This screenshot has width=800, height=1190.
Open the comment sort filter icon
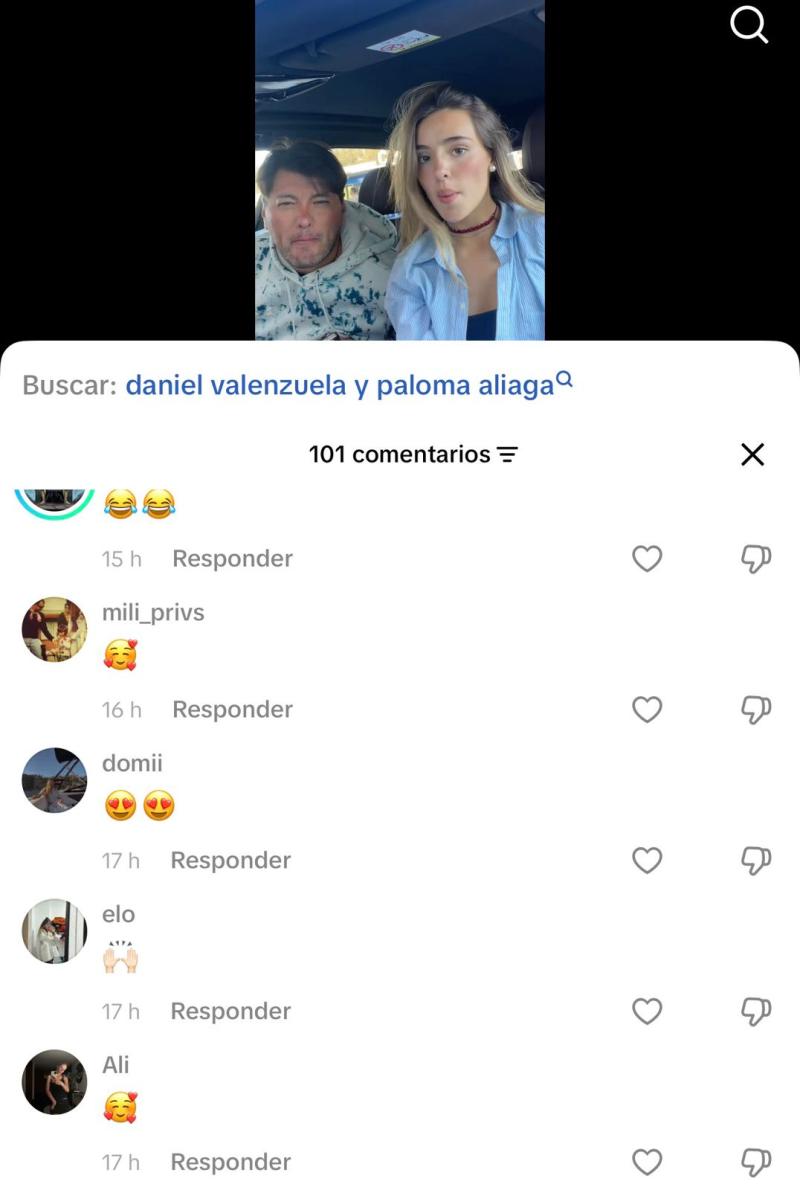508,454
